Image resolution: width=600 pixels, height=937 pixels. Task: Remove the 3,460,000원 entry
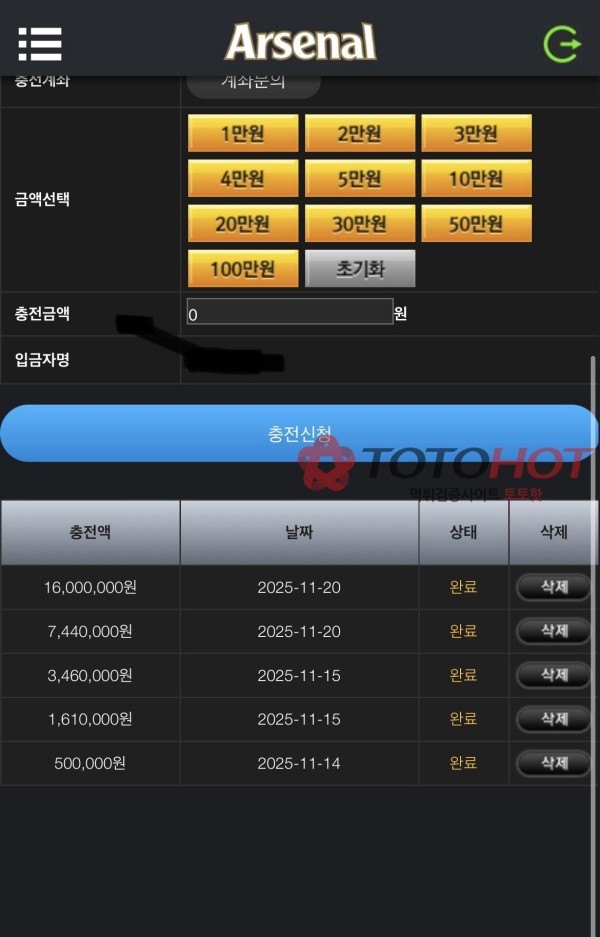pos(554,675)
